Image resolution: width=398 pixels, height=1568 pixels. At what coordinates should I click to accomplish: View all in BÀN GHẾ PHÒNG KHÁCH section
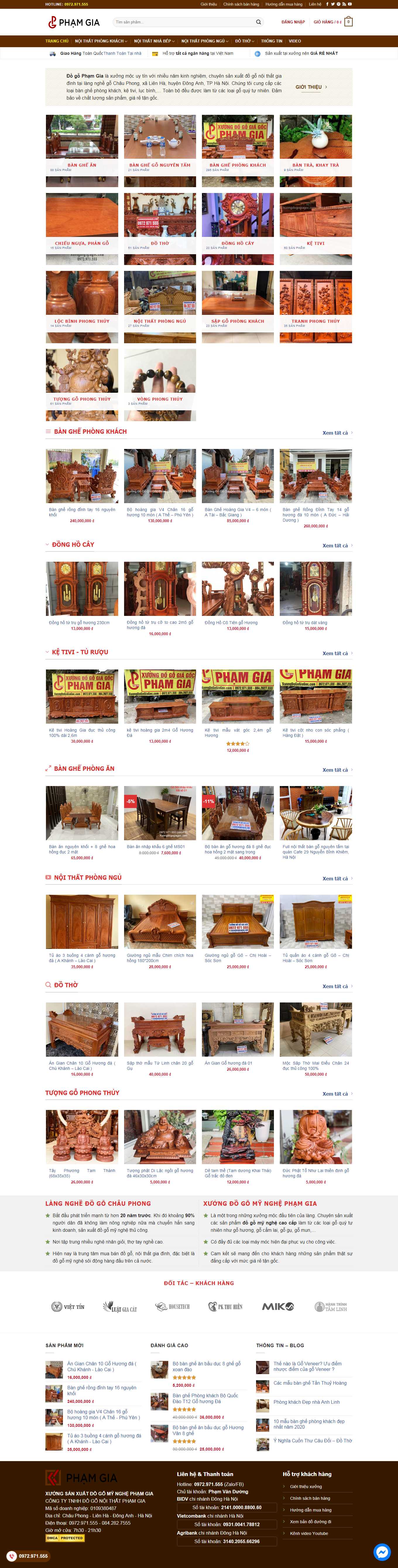[x=337, y=433]
